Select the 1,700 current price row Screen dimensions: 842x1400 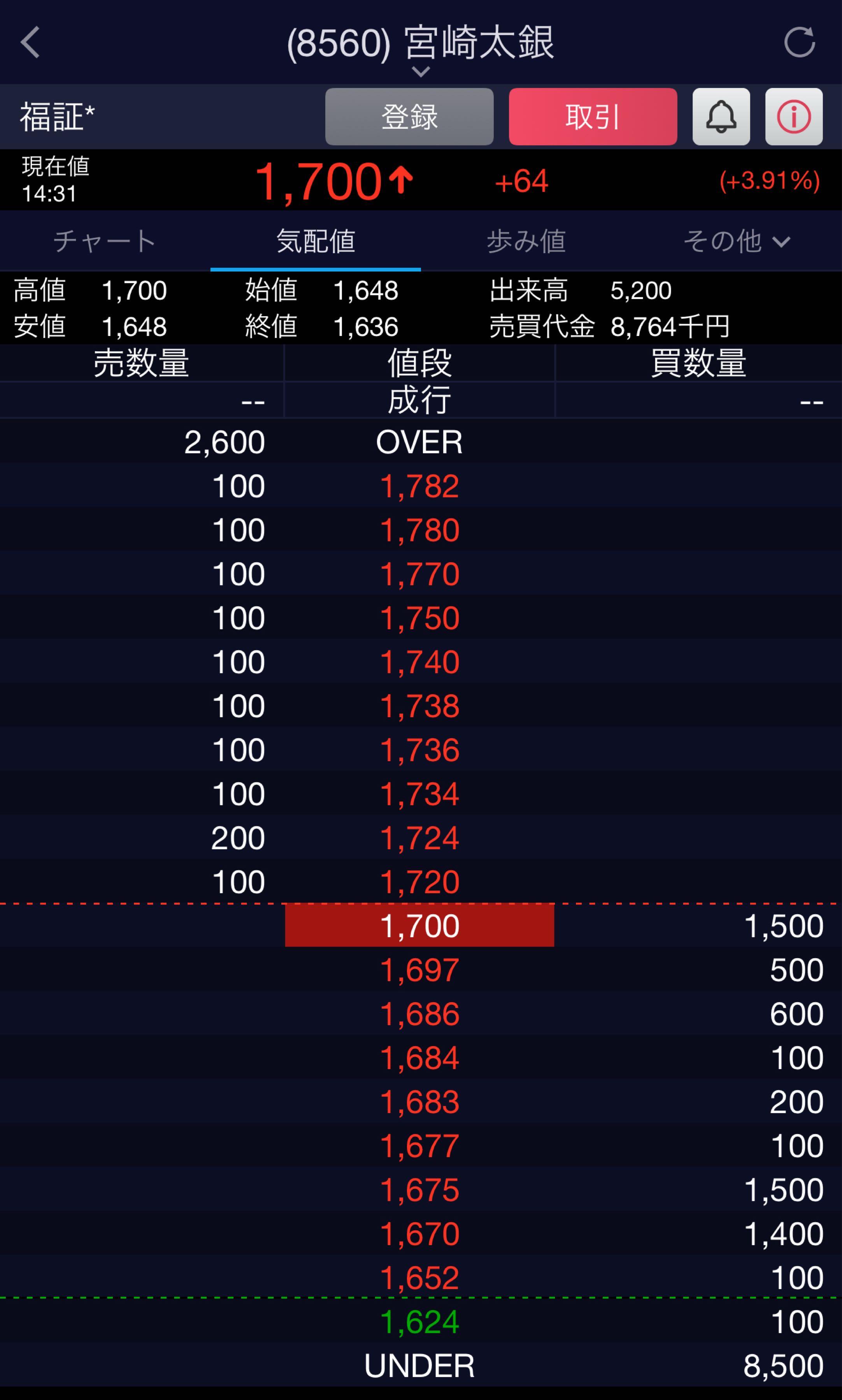[x=419, y=926]
